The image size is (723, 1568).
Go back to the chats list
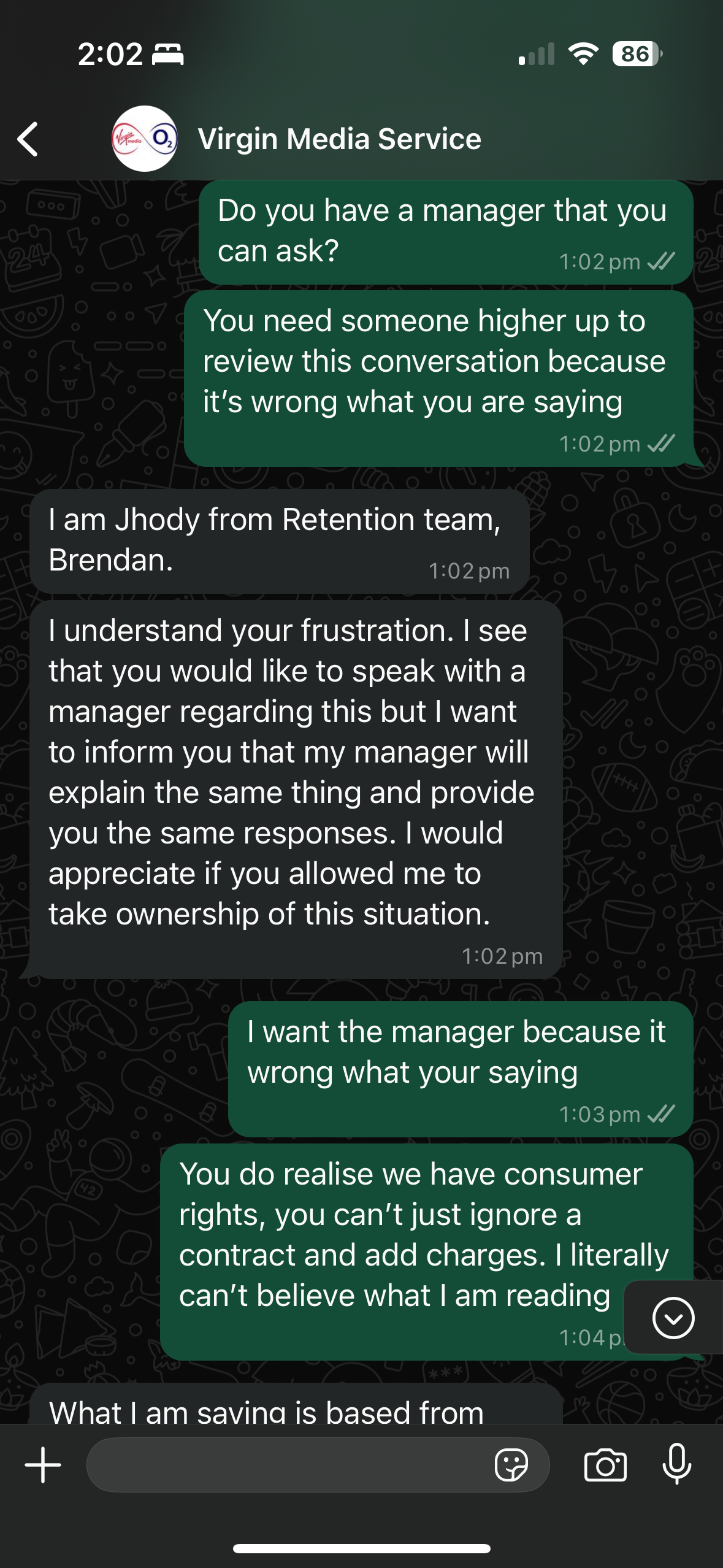pyautogui.click(x=28, y=139)
